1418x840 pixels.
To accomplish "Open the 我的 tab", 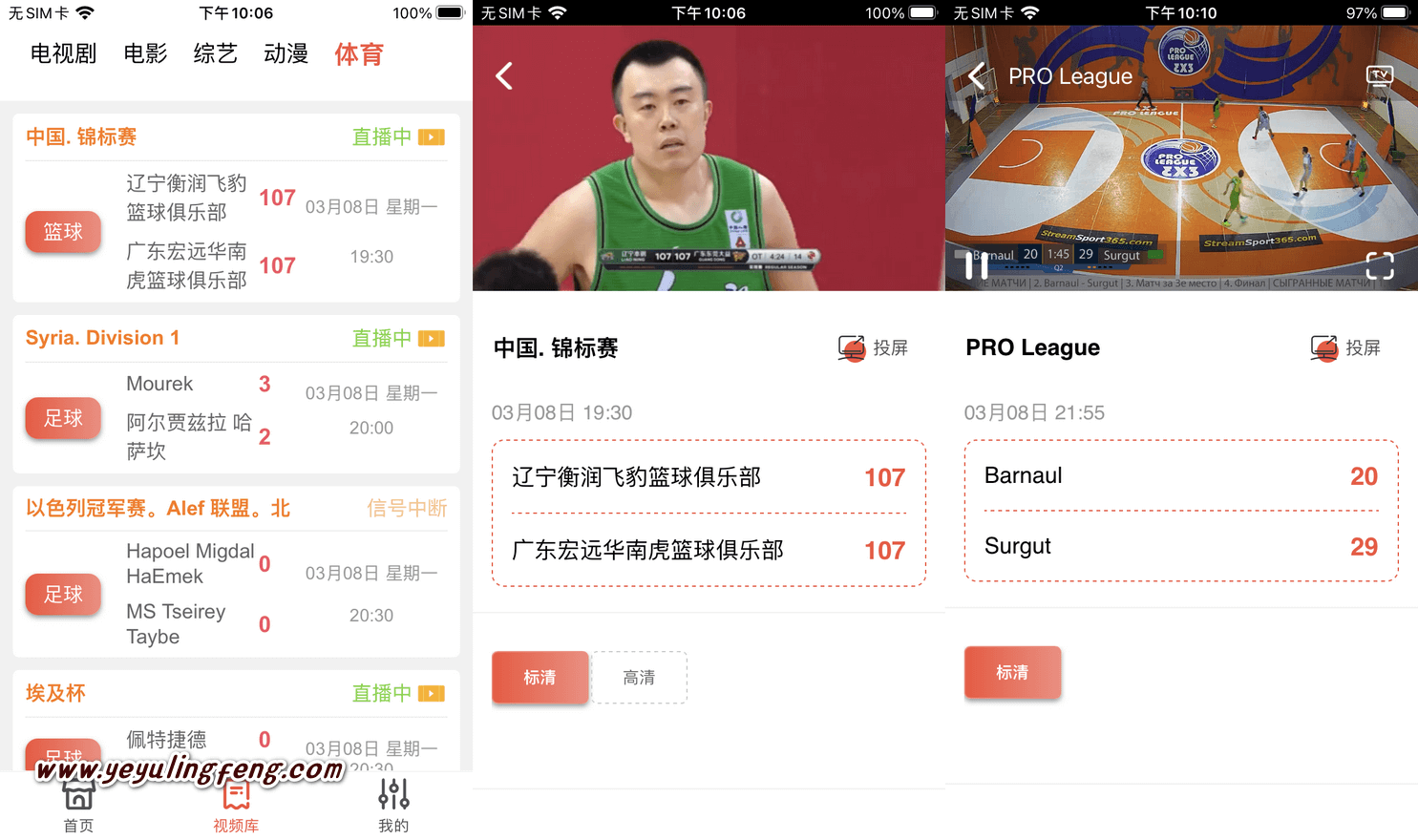I will 392,806.
